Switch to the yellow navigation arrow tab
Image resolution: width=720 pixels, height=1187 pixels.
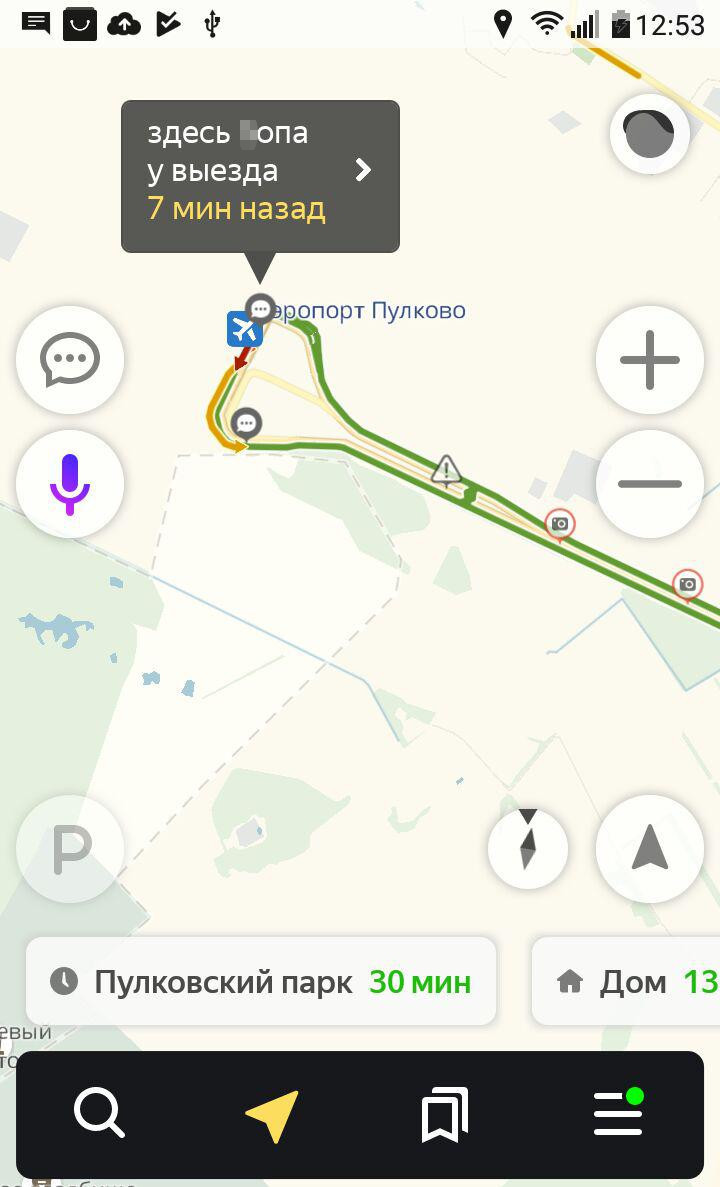click(272, 1114)
